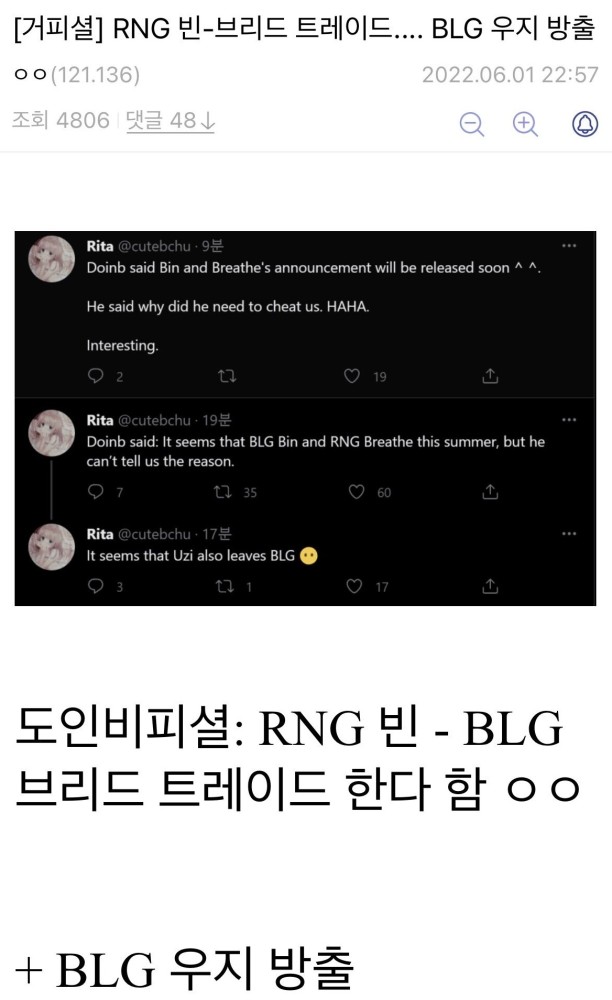612x1000 pixels.
Task: Zoom in the post text
Action: [x=525, y=123]
